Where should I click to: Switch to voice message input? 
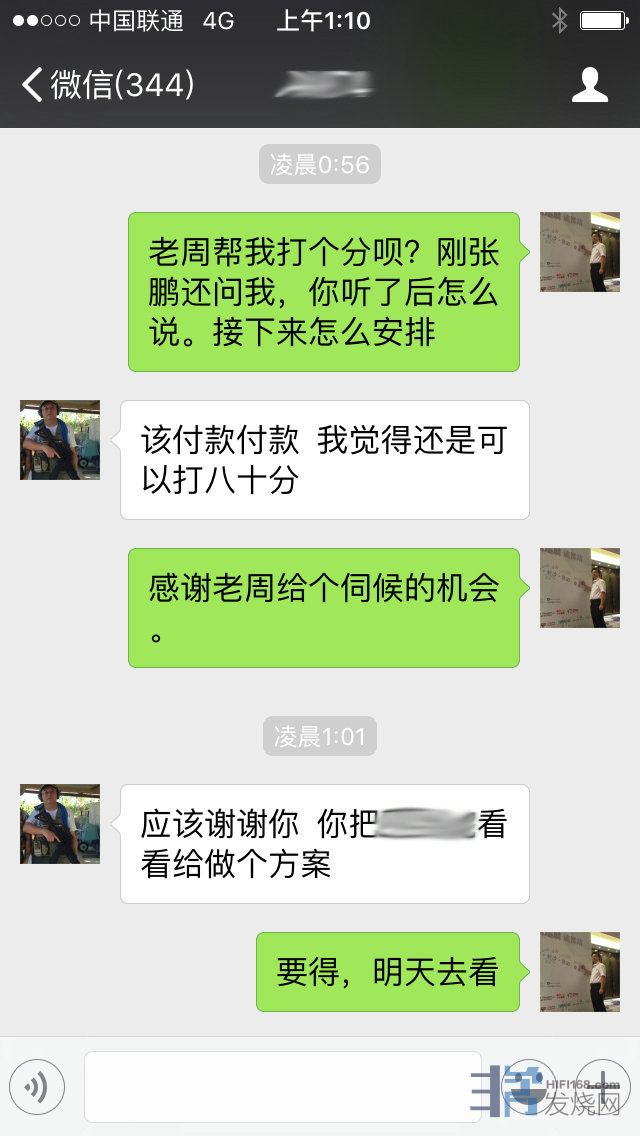(x=37, y=1087)
